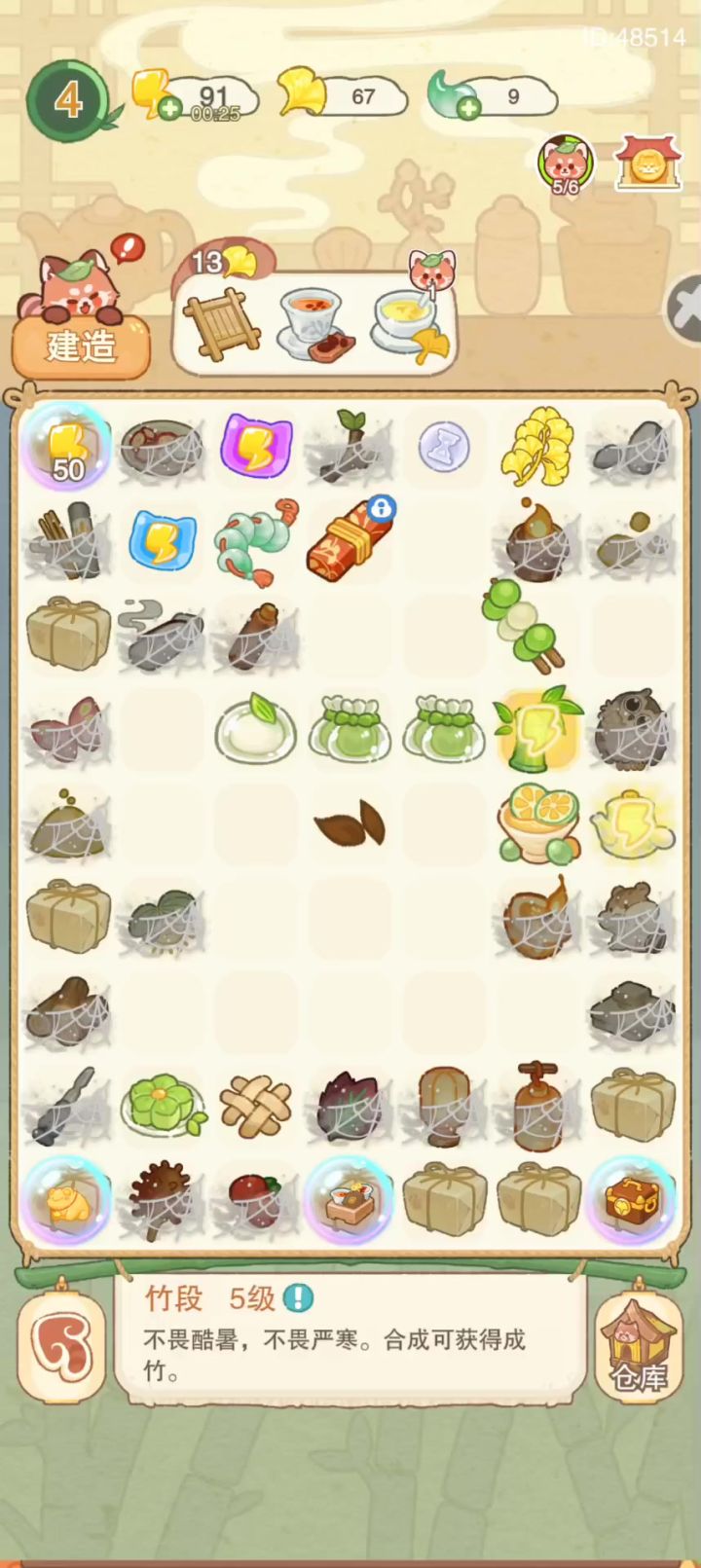Tap the meat icon at bottom left
The height and width of the screenshot is (1568, 701).
coord(61,1348)
